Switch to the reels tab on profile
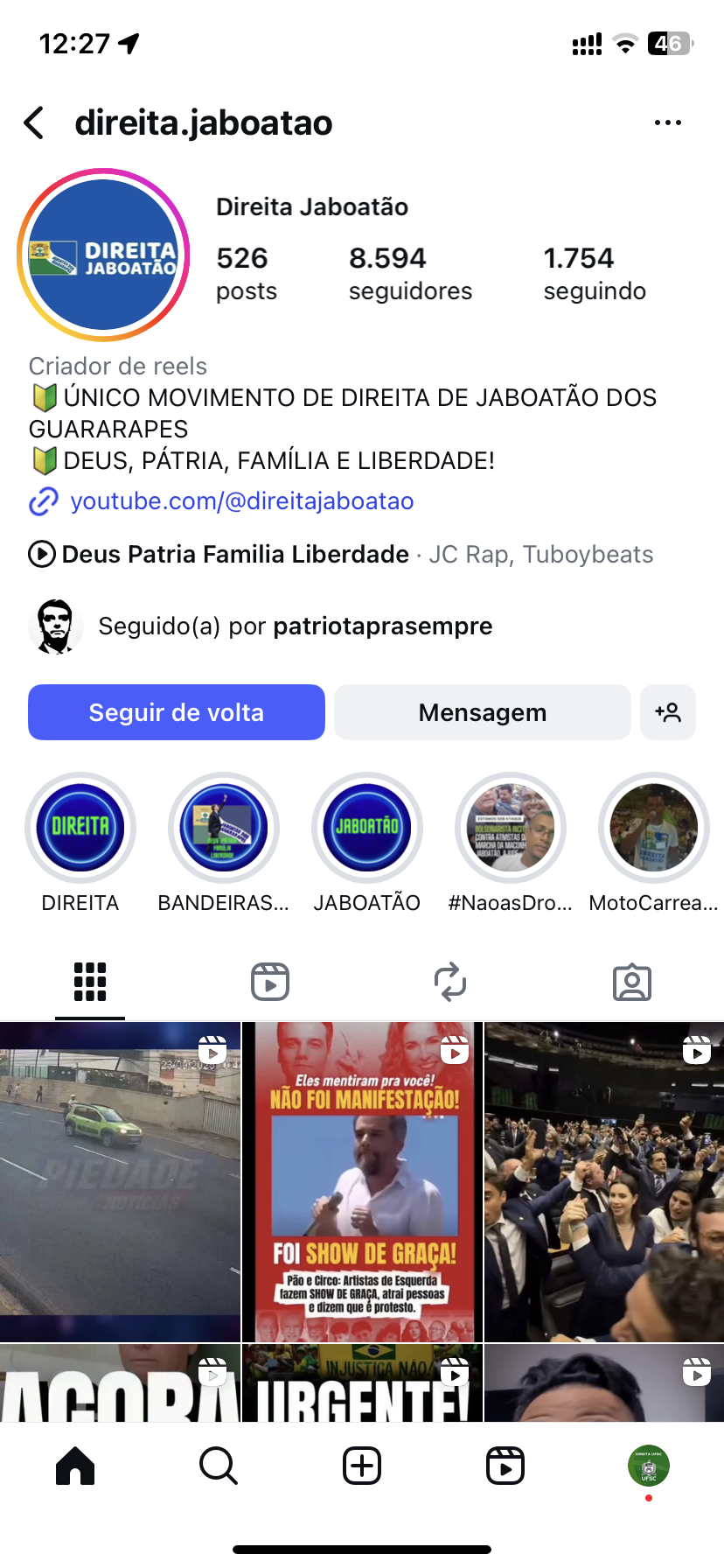The image size is (724, 1568). 270,982
